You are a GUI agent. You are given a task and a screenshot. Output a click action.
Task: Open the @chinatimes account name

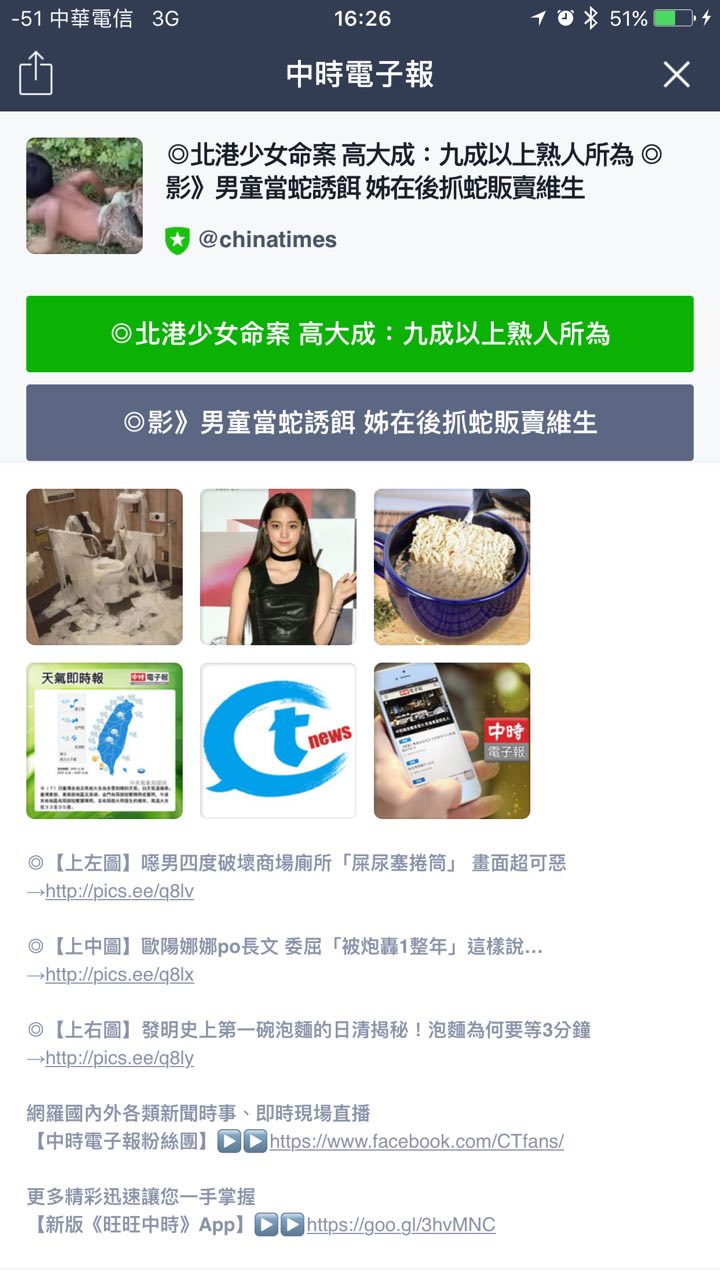(267, 240)
